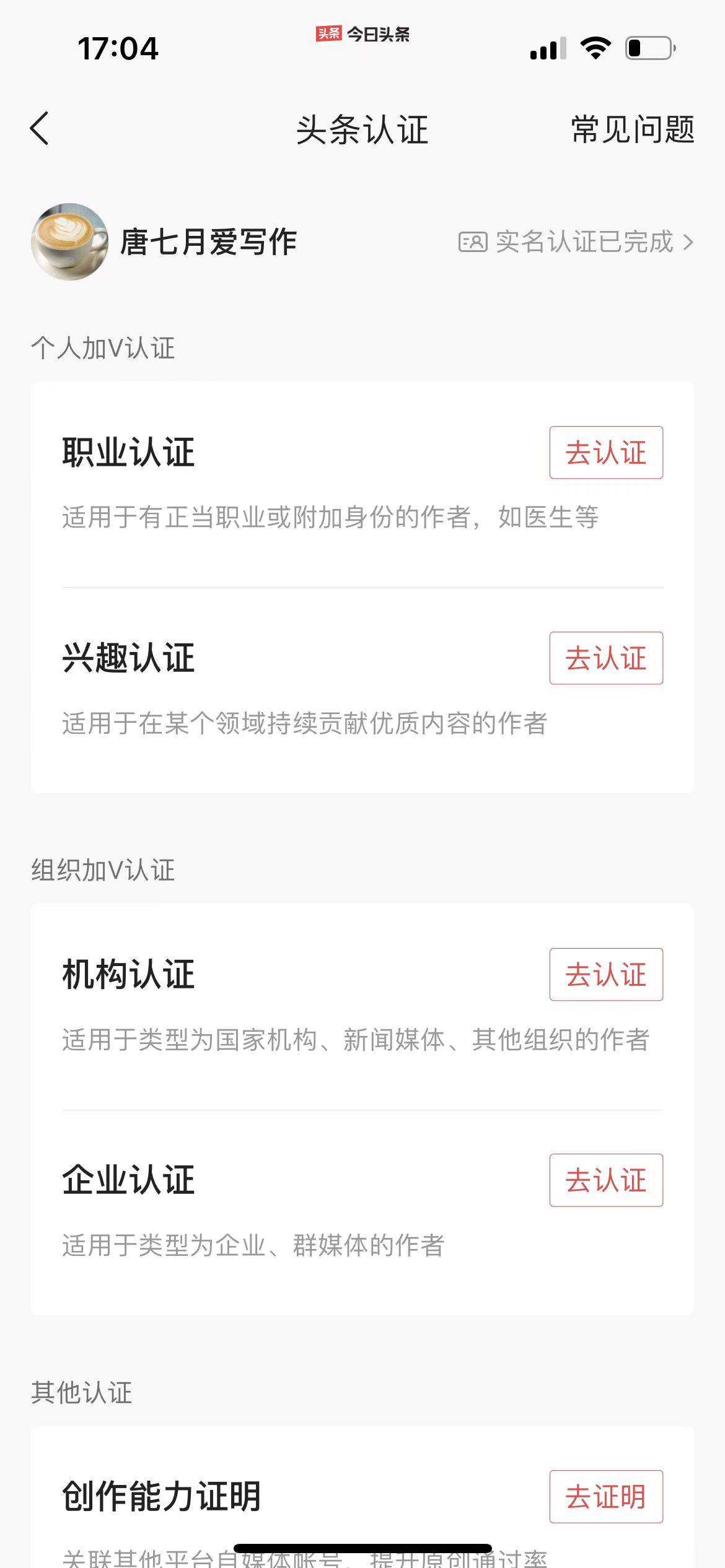Tap 去认证 next to 兴趣认证
Image resolution: width=725 pixels, height=1568 pixels.
pos(605,658)
